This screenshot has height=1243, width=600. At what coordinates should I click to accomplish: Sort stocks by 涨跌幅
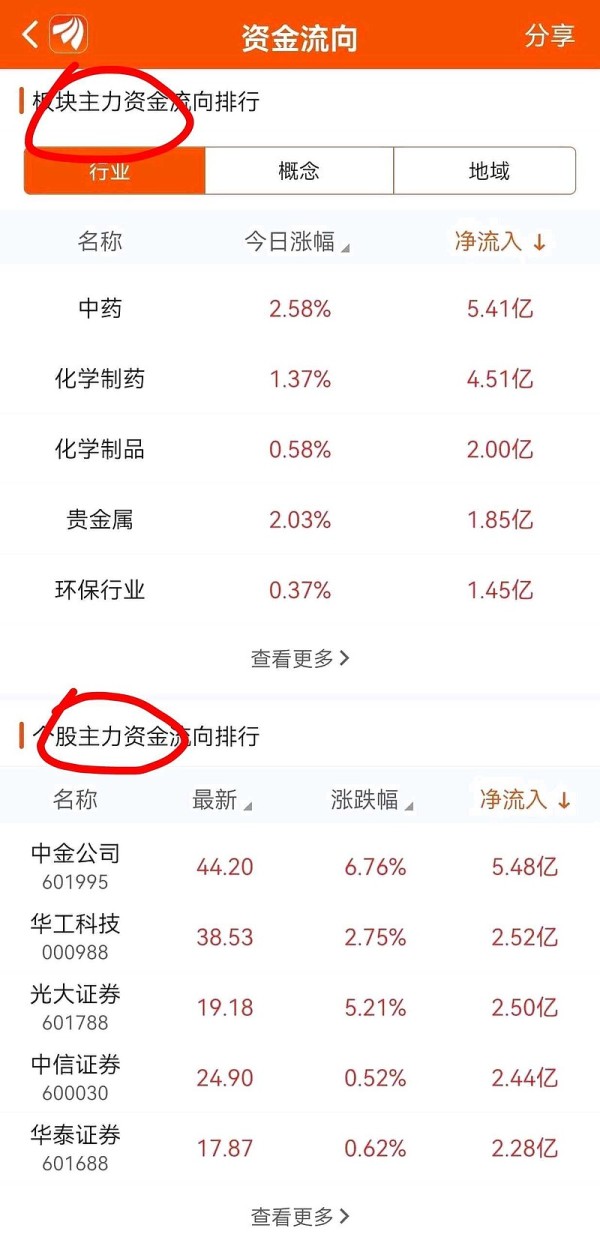pos(372,800)
